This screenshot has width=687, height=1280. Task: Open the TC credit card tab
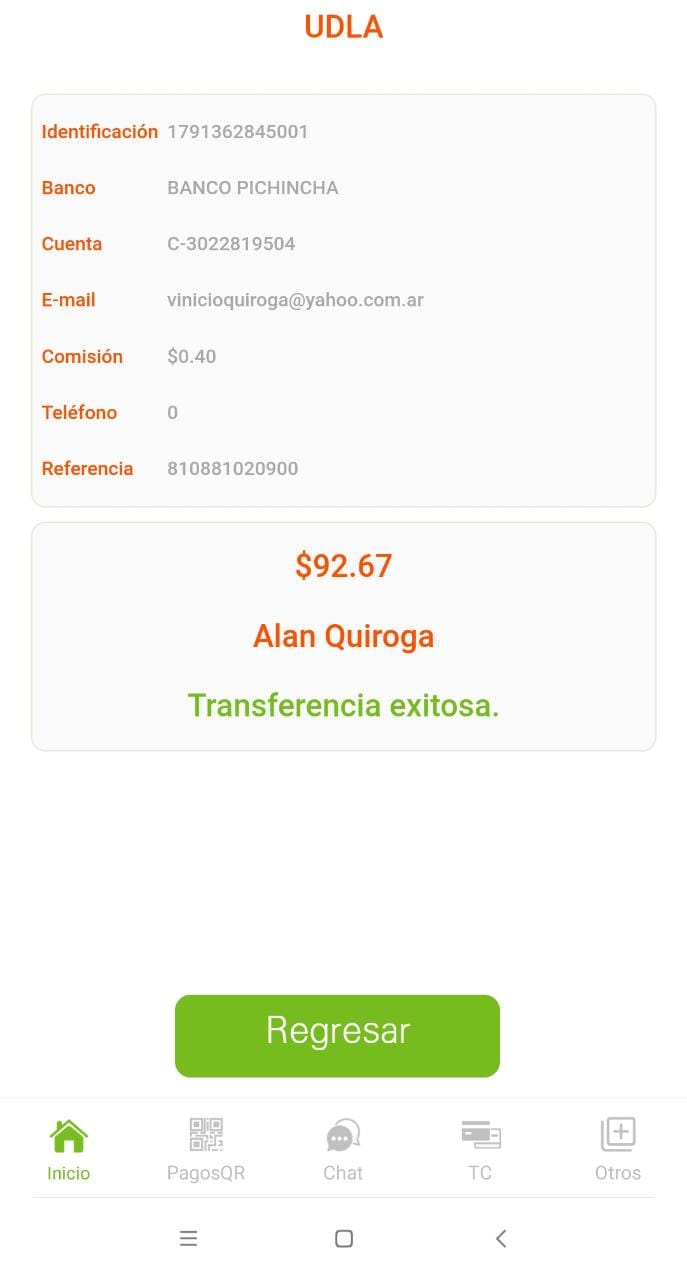click(480, 1150)
